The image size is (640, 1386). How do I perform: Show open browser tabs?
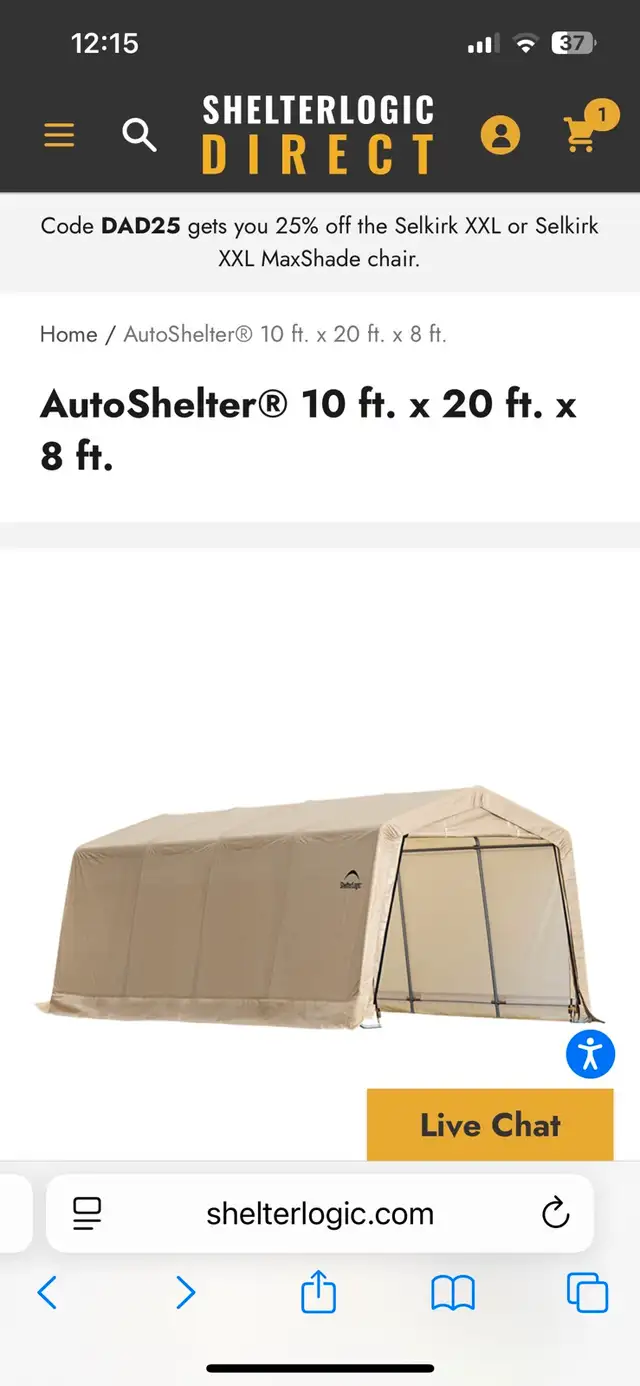click(587, 1293)
